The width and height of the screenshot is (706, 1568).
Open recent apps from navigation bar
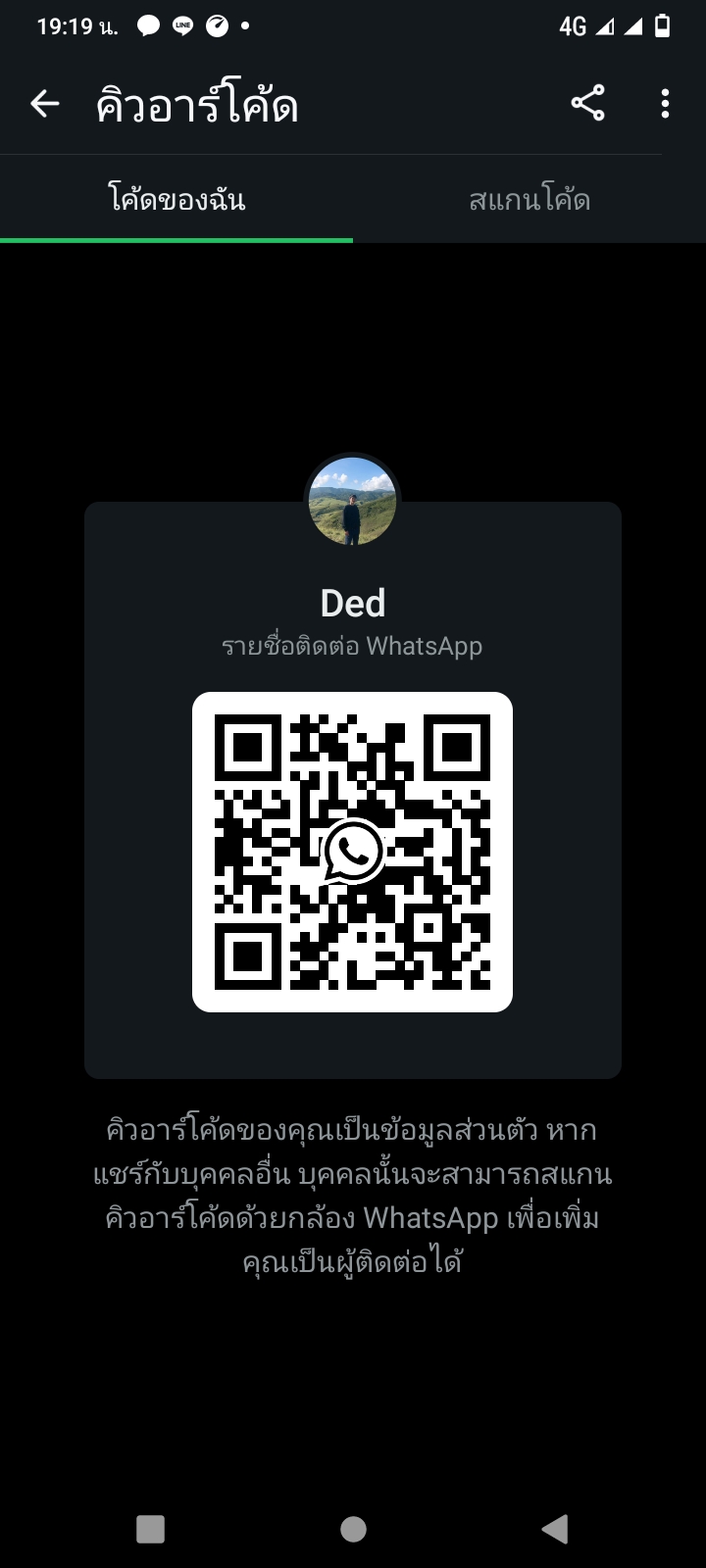point(150,1529)
